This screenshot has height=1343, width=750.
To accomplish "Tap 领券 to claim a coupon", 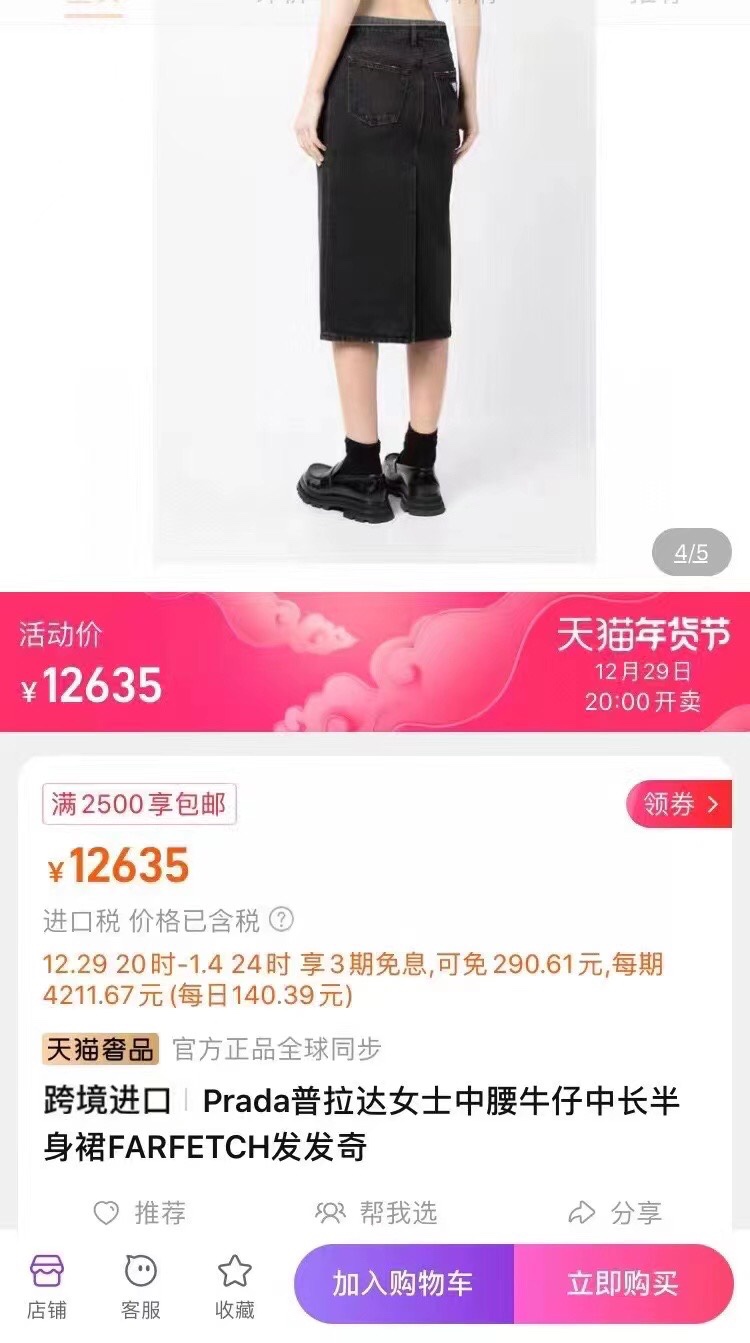I will [x=680, y=804].
